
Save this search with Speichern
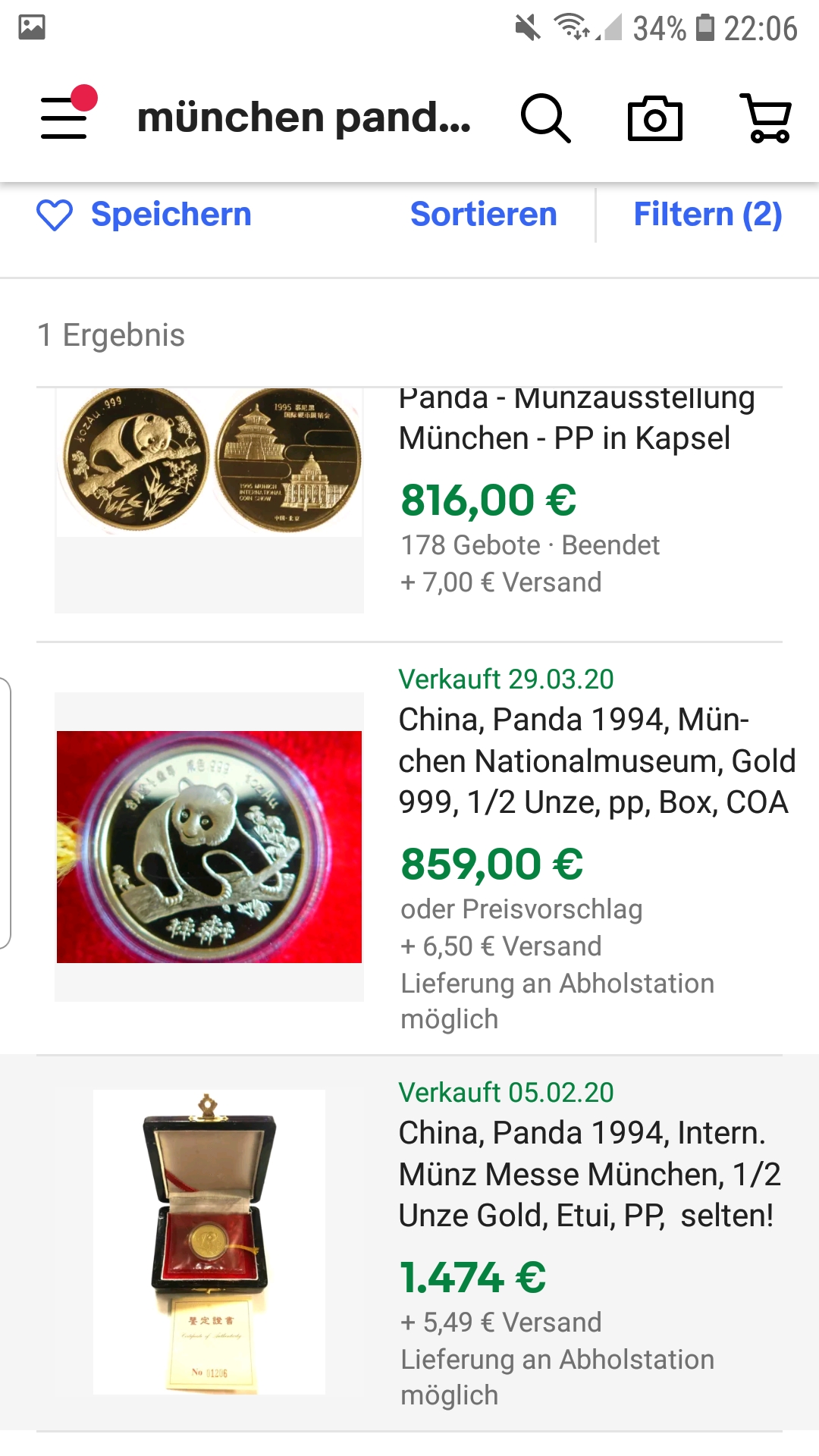pos(144,215)
